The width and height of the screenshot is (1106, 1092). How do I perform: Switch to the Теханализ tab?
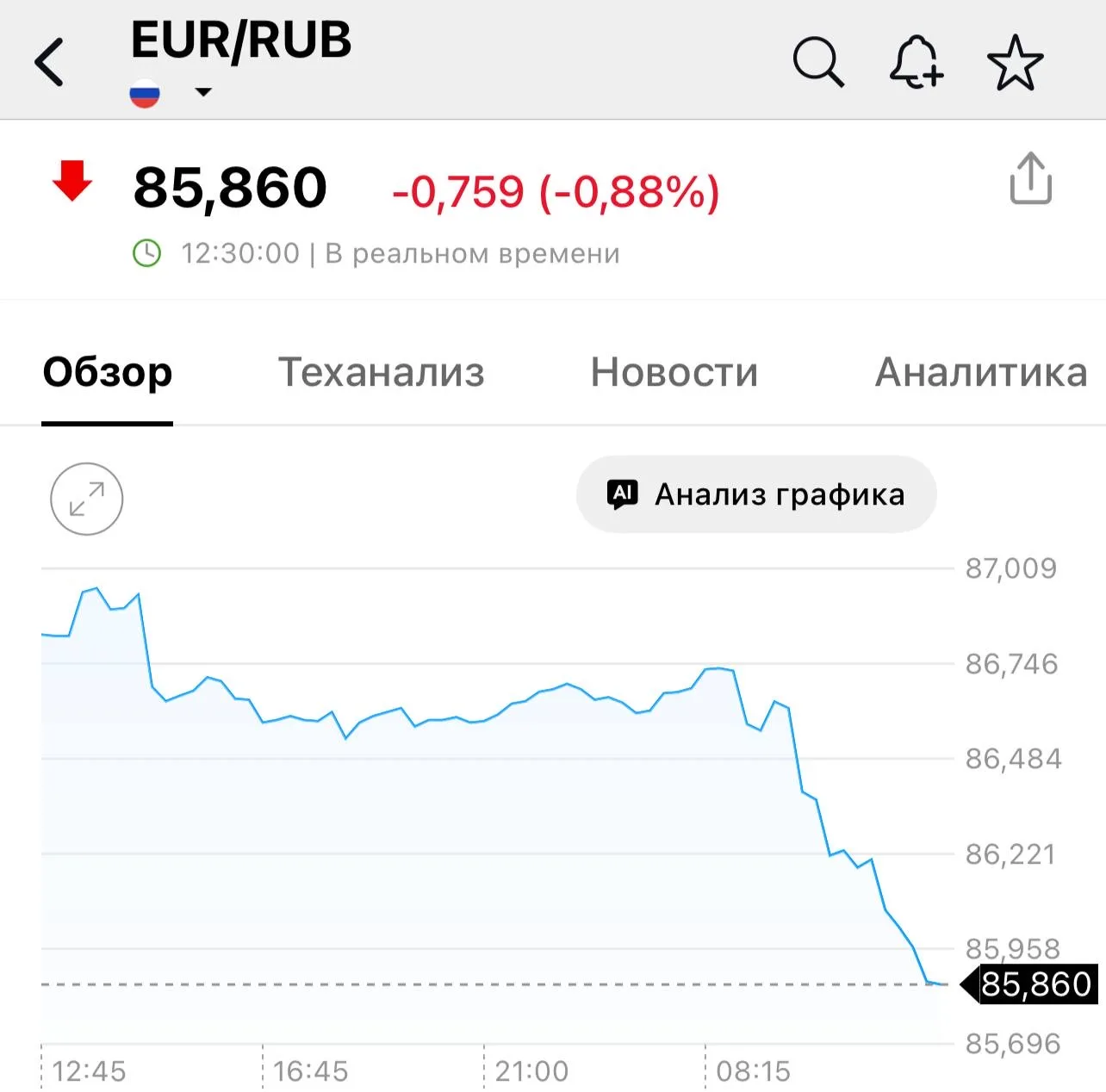coord(381,372)
